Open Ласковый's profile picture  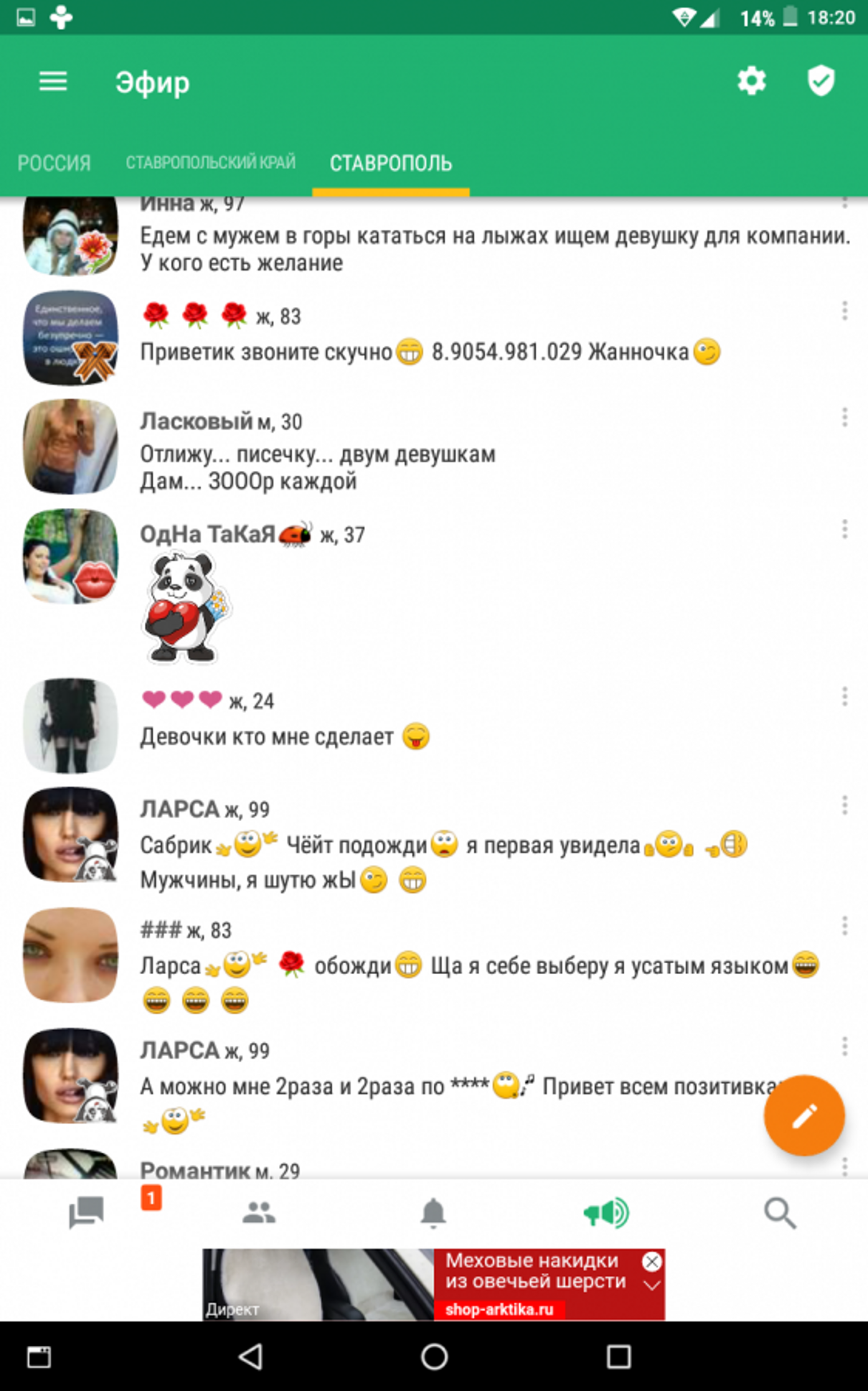(70, 446)
